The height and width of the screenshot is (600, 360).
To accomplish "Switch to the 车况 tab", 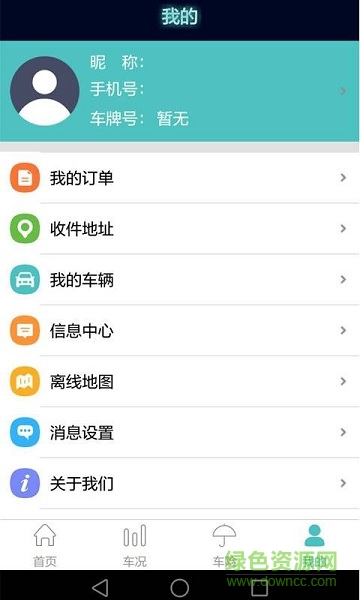I will (135, 545).
